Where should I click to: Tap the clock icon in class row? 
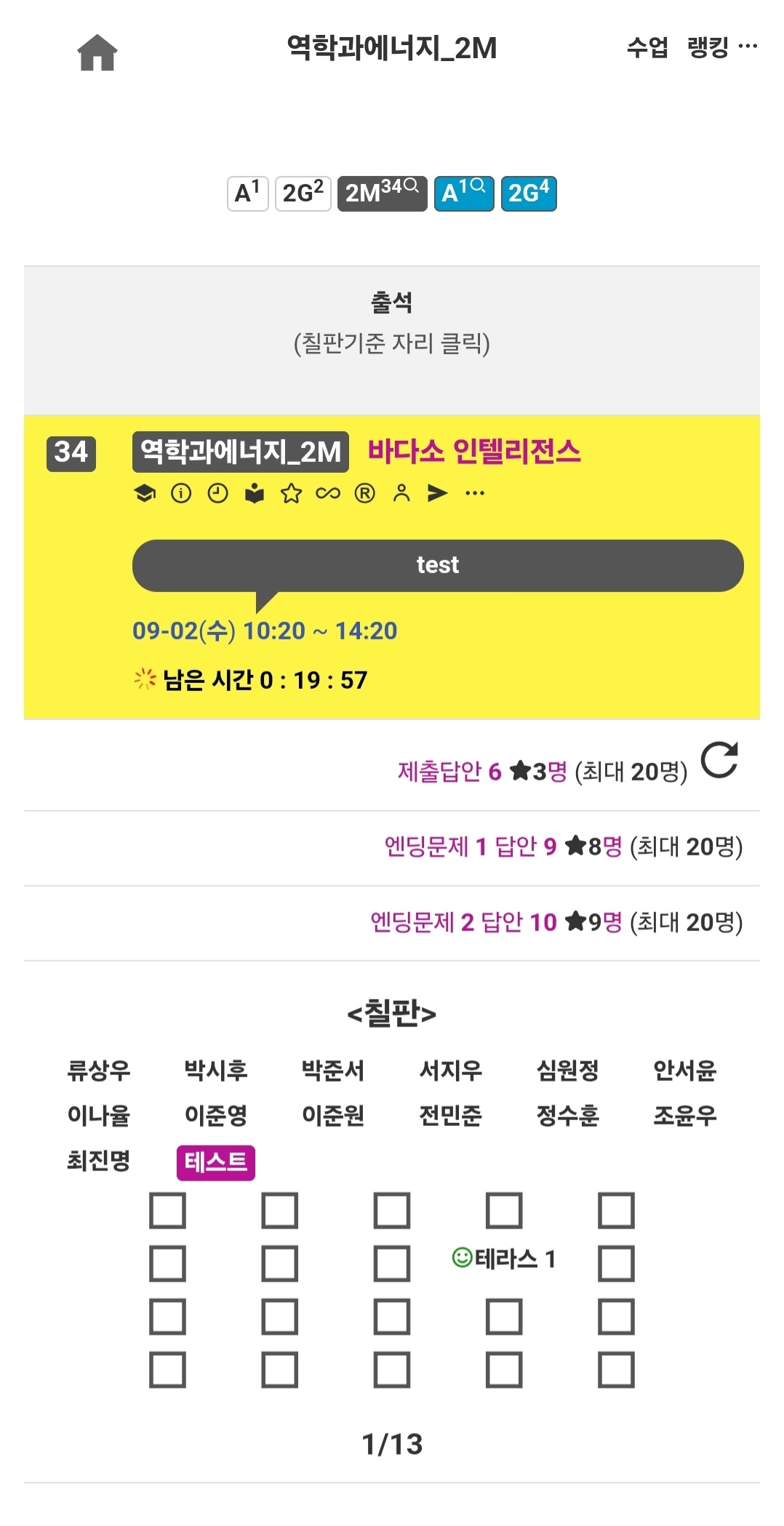pyautogui.click(x=217, y=494)
